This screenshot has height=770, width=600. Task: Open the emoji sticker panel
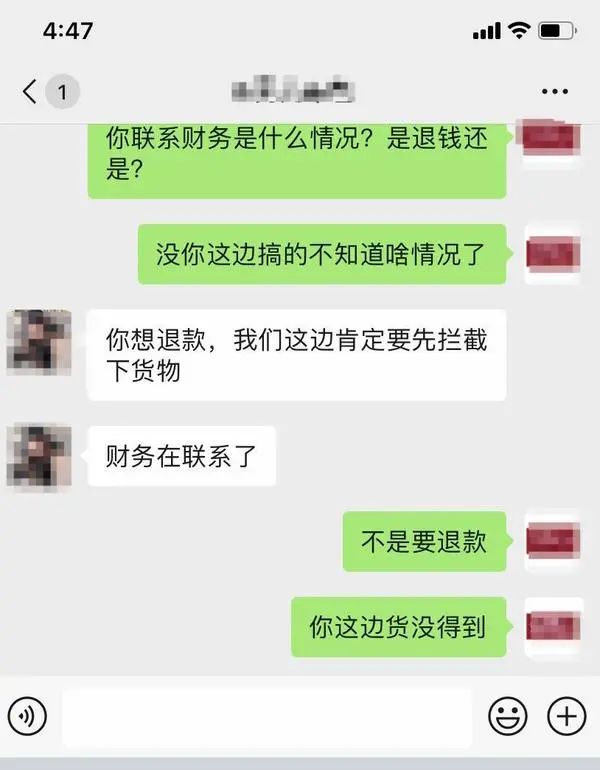(507, 716)
